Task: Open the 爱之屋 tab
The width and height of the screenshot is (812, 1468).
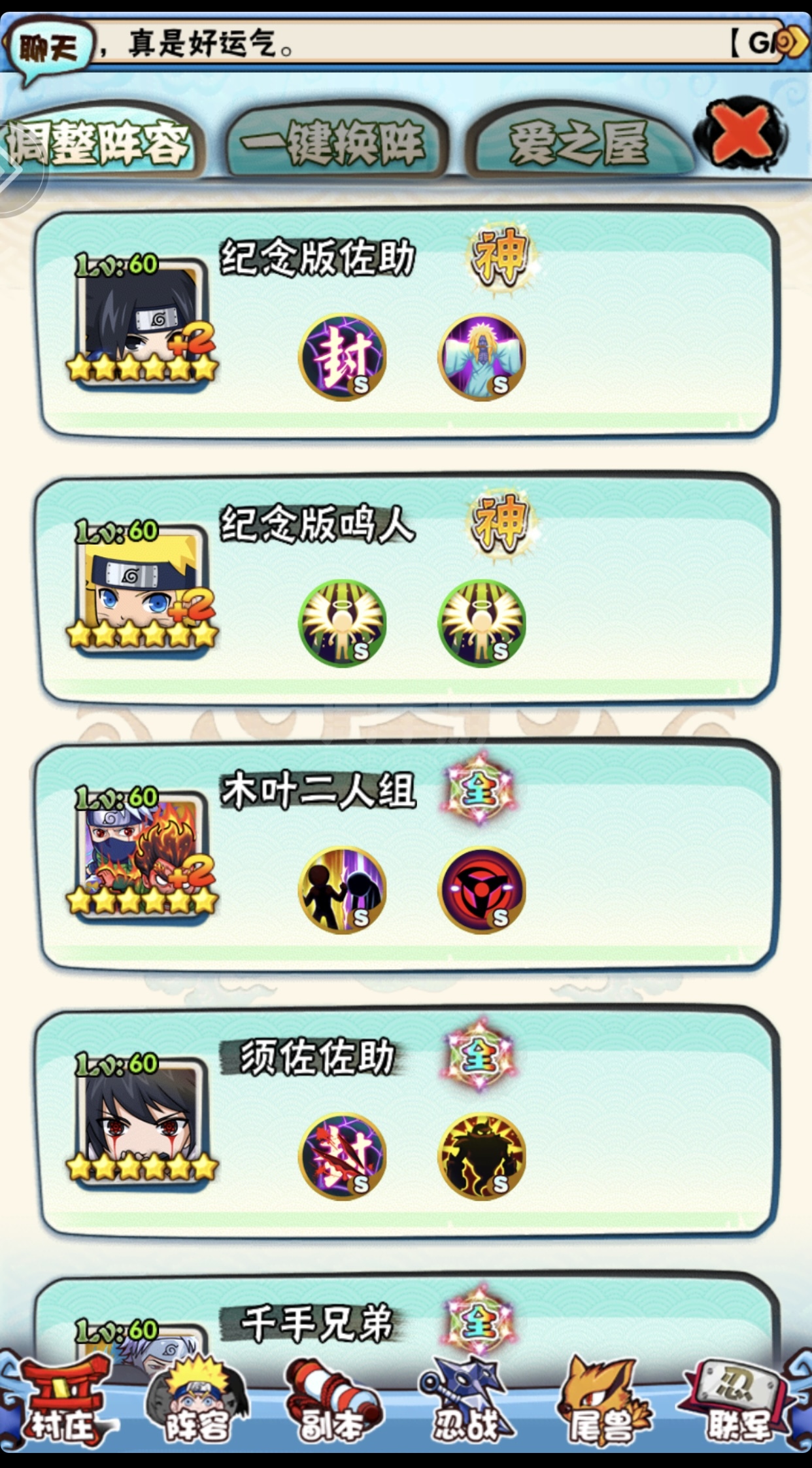Action: [578, 143]
